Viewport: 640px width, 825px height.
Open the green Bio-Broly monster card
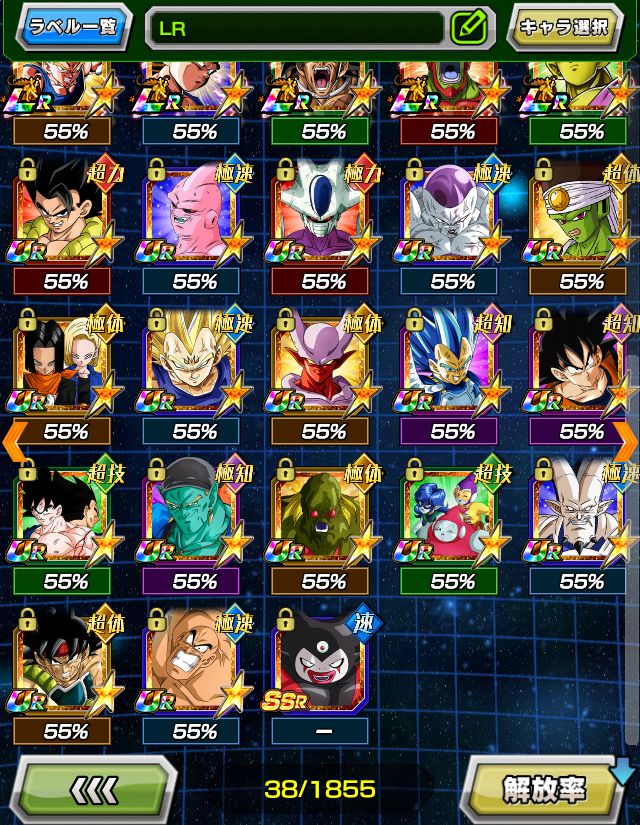(x=323, y=514)
